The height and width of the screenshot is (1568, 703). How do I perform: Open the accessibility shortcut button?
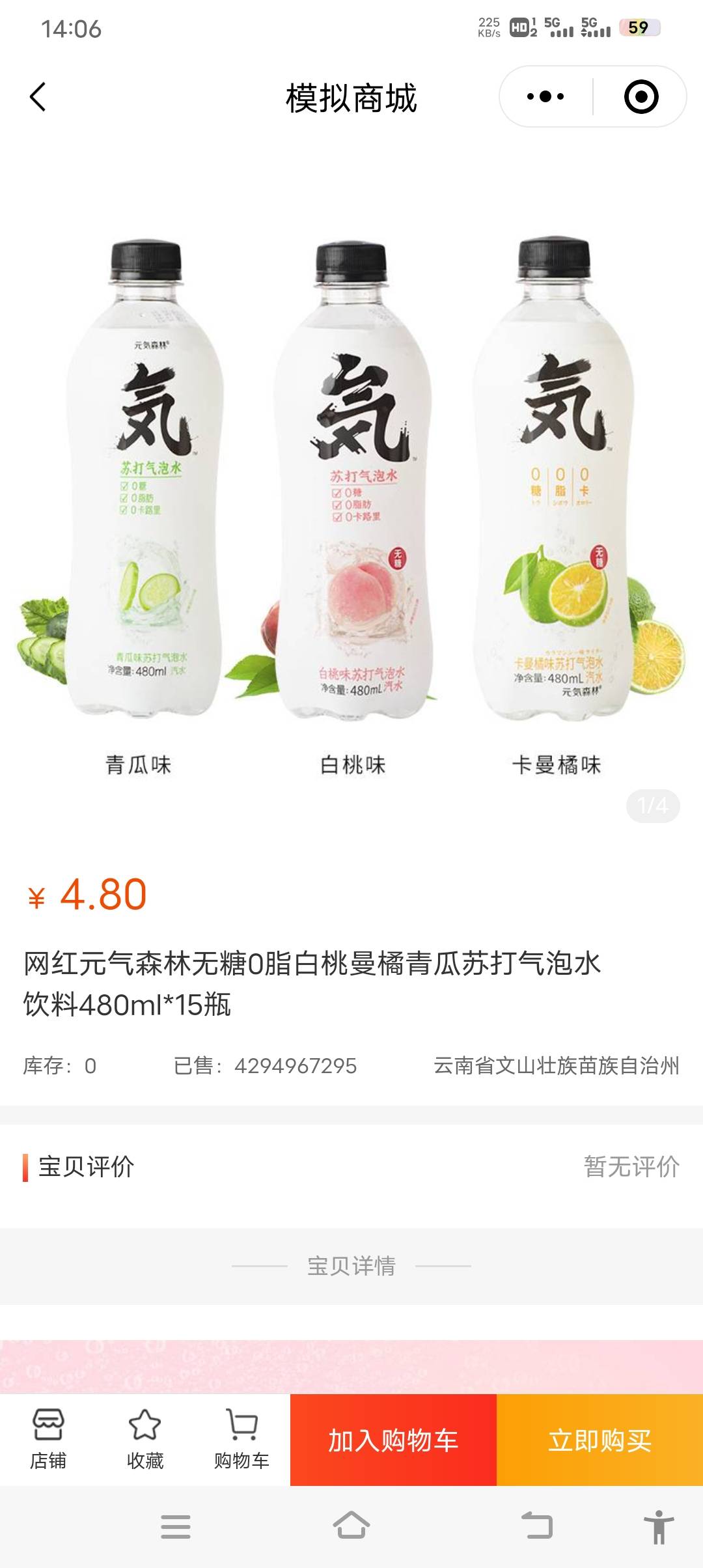click(659, 1526)
